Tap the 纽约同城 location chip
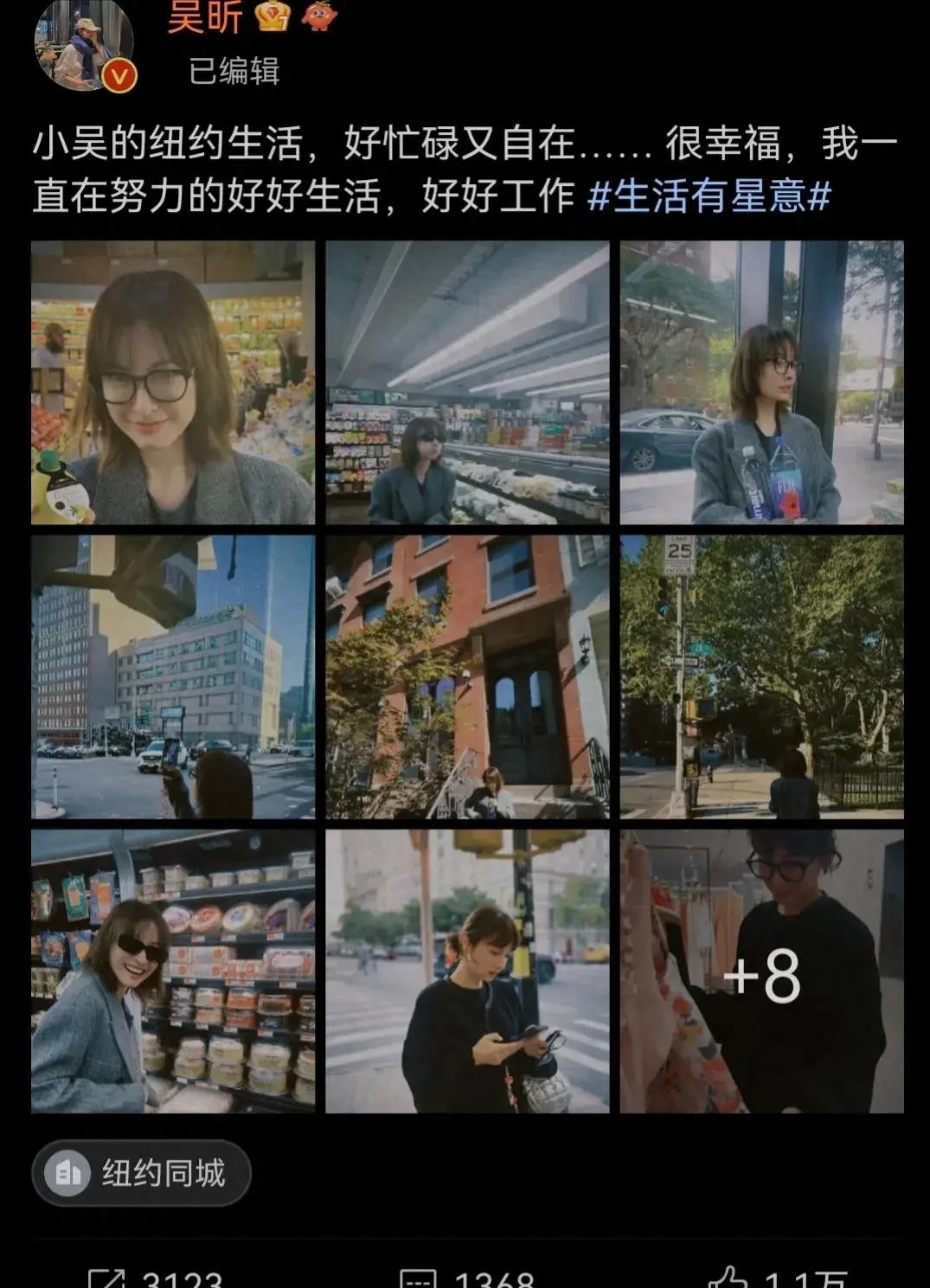The width and height of the screenshot is (930, 1288). [x=141, y=1174]
